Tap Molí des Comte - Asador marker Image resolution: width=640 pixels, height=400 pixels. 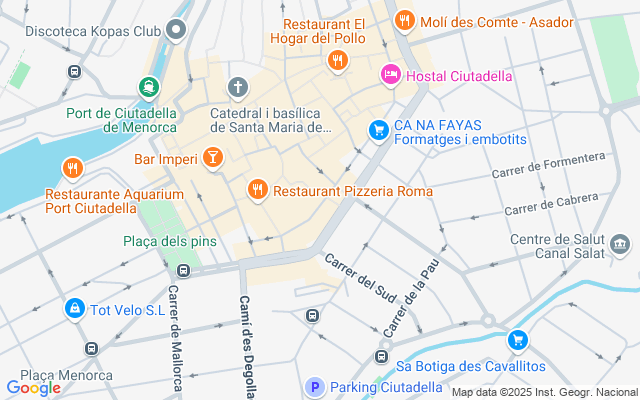tap(404, 20)
